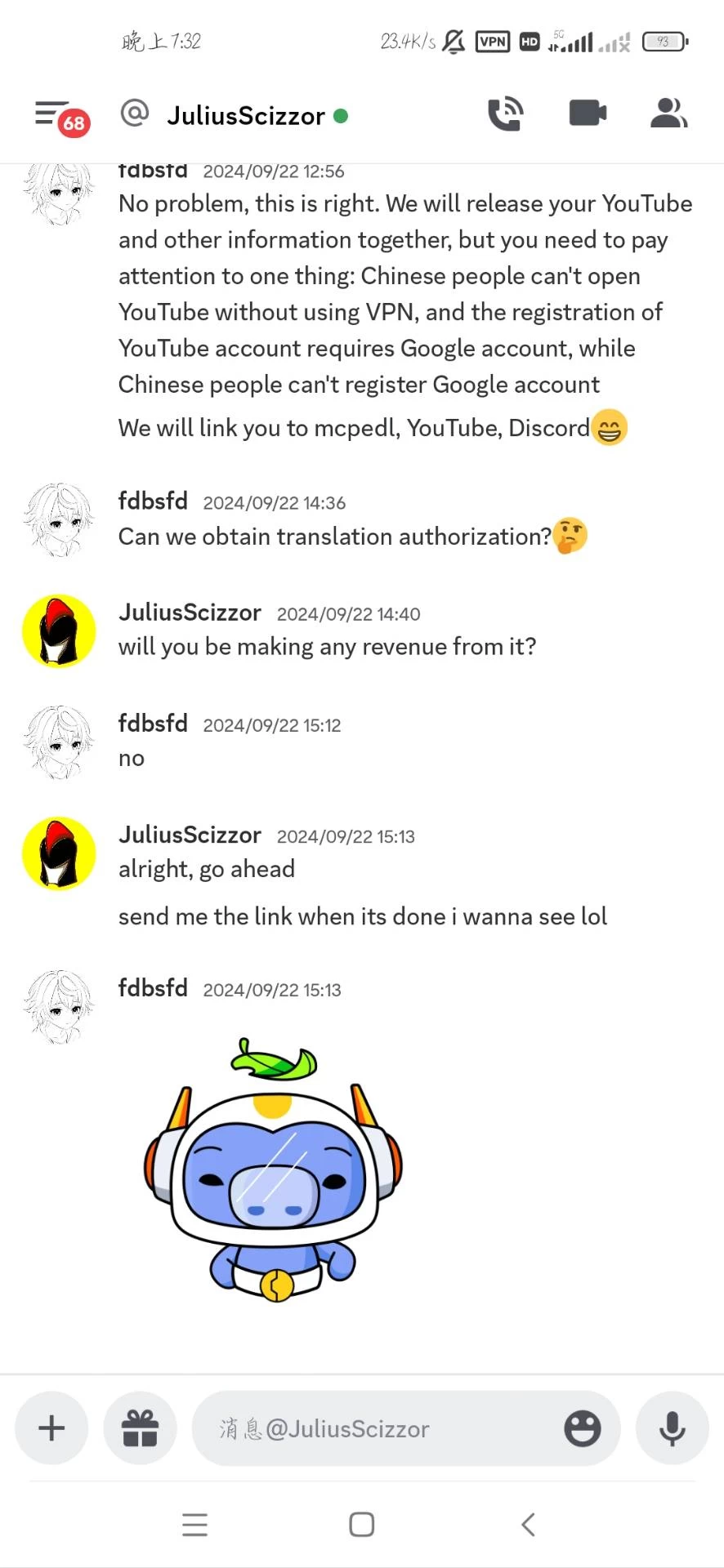Tap the @ mention icon in the header

click(135, 114)
